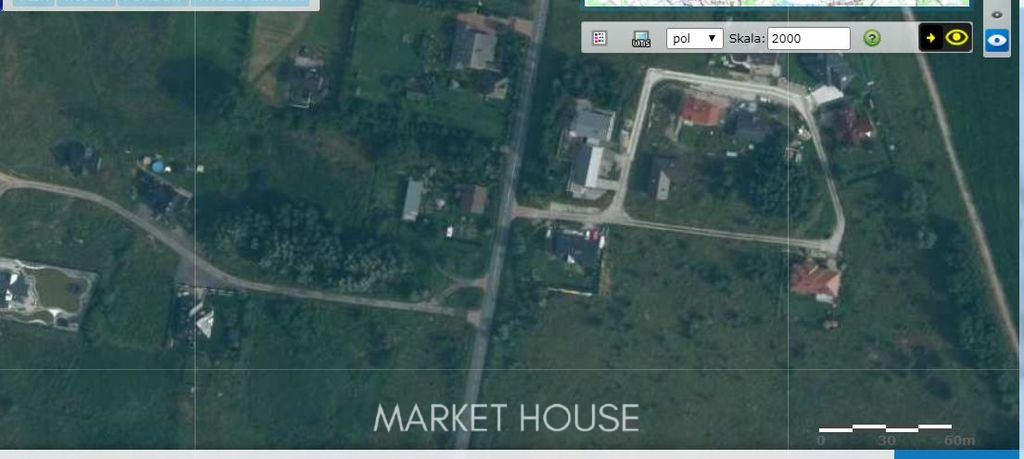Tap the small grey eye icon
This screenshot has width=1024, height=459.
[997, 14]
